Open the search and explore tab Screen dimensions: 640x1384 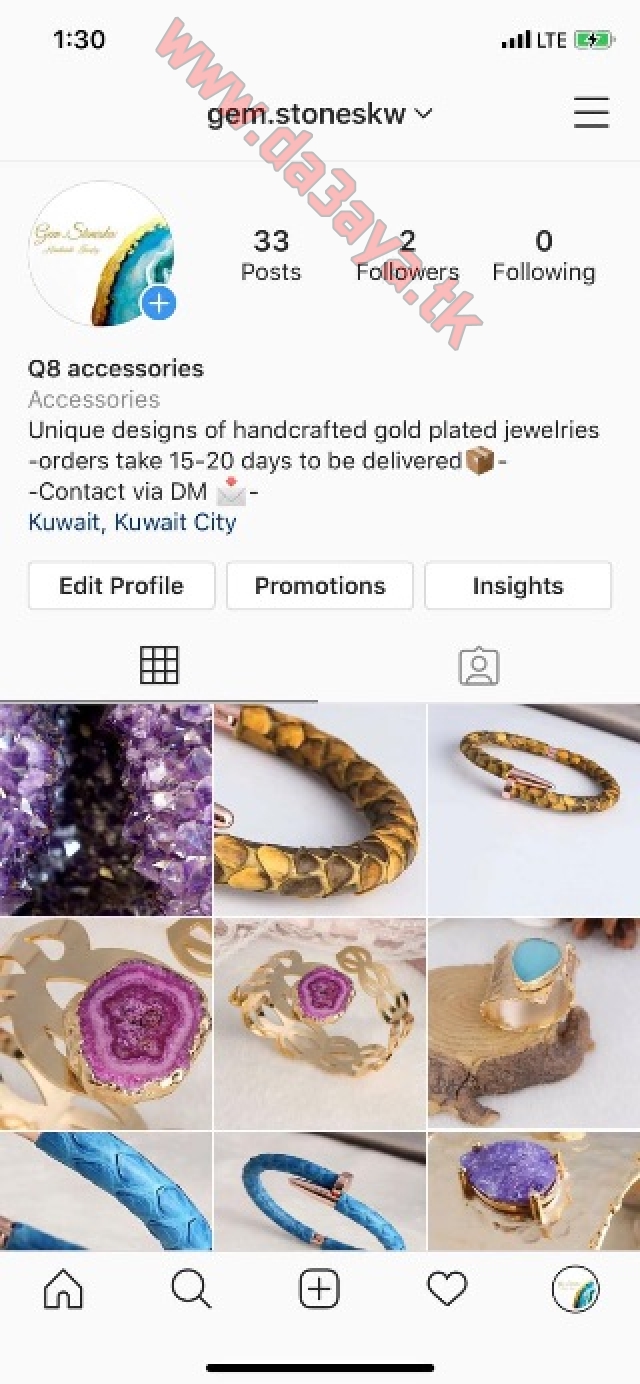(x=191, y=1290)
